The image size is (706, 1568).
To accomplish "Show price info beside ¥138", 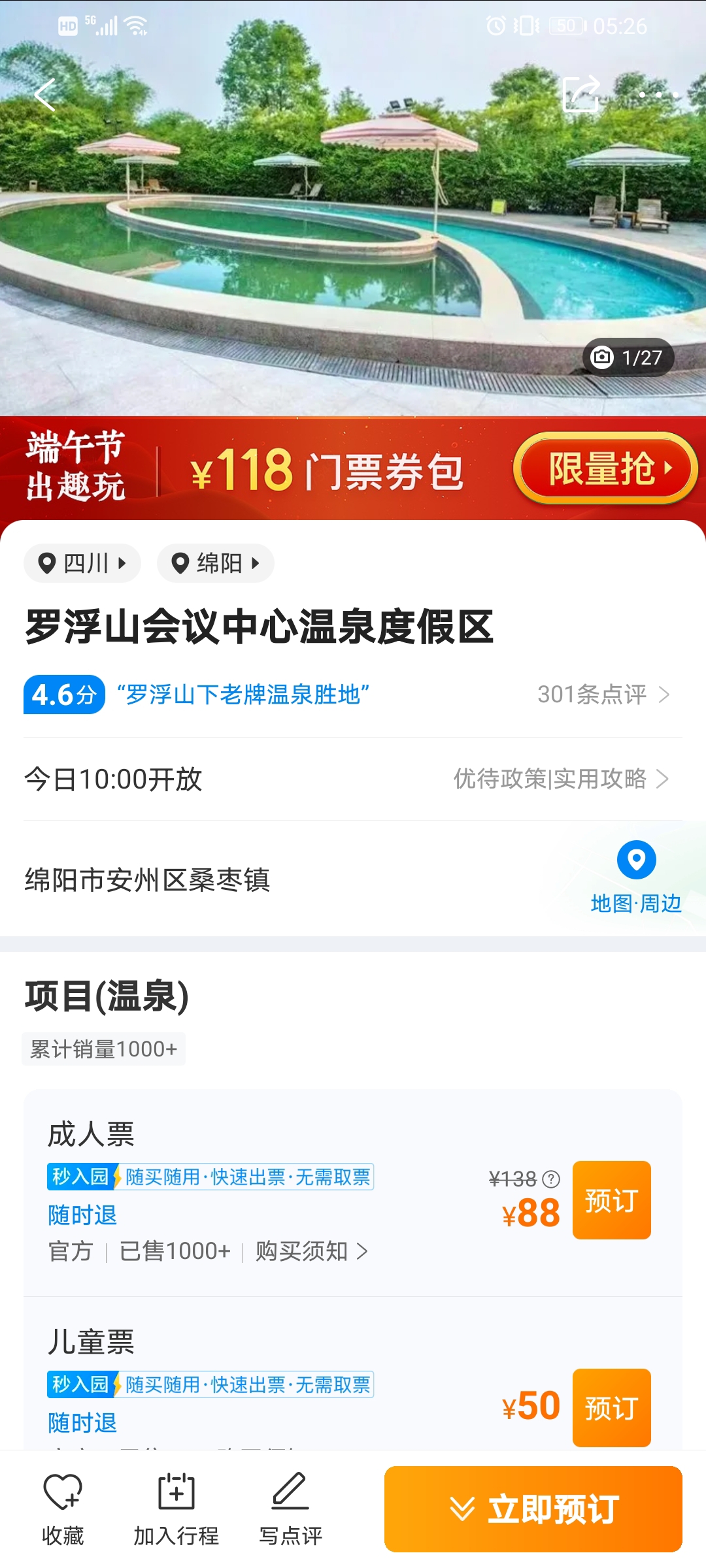I will point(552,1179).
